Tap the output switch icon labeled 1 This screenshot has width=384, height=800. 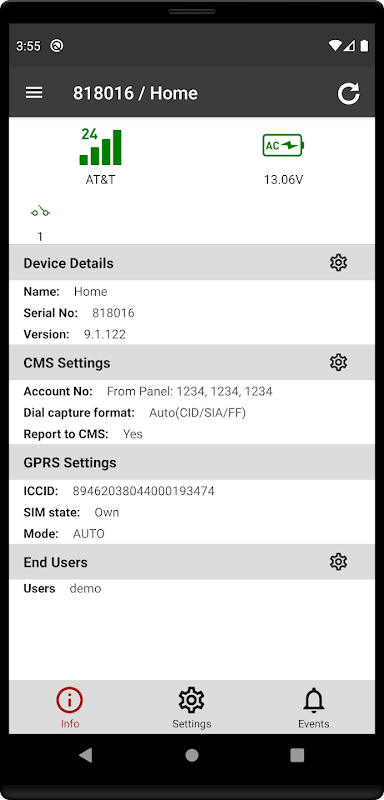[40, 211]
